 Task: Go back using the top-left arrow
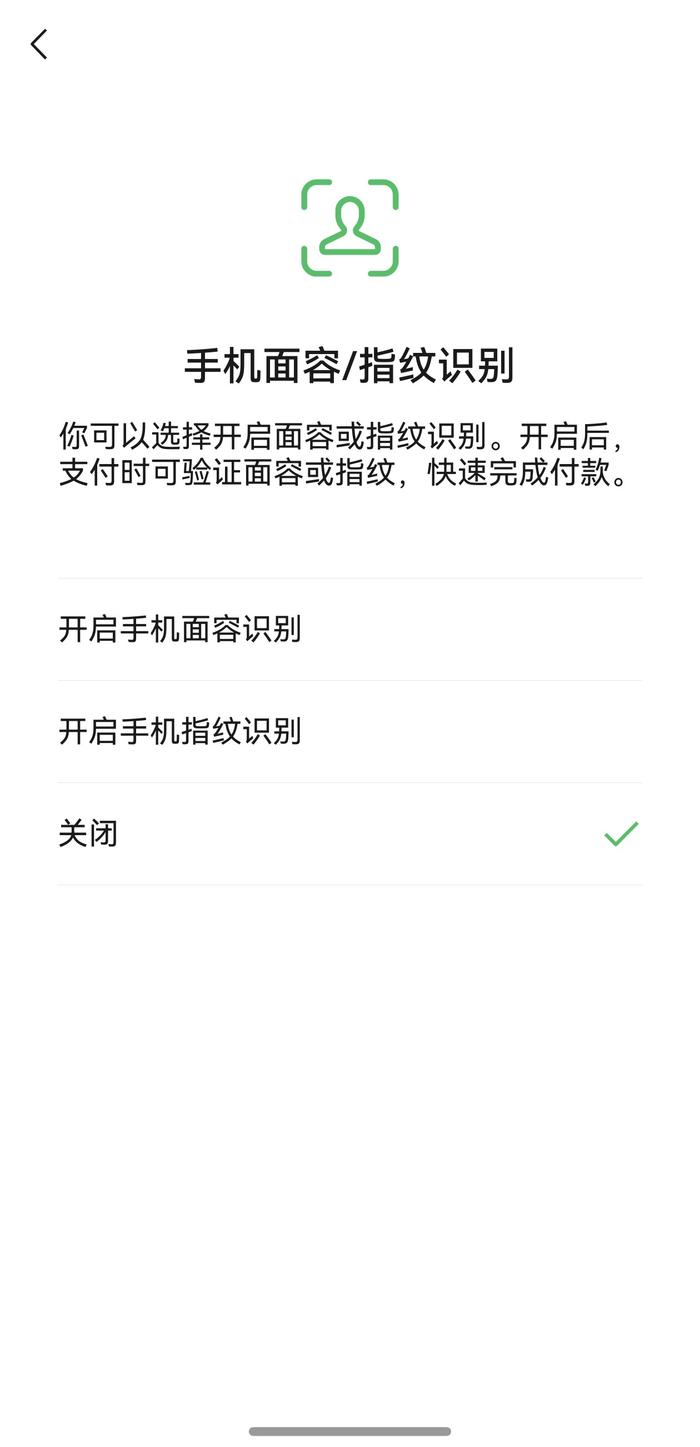[39, 44]
